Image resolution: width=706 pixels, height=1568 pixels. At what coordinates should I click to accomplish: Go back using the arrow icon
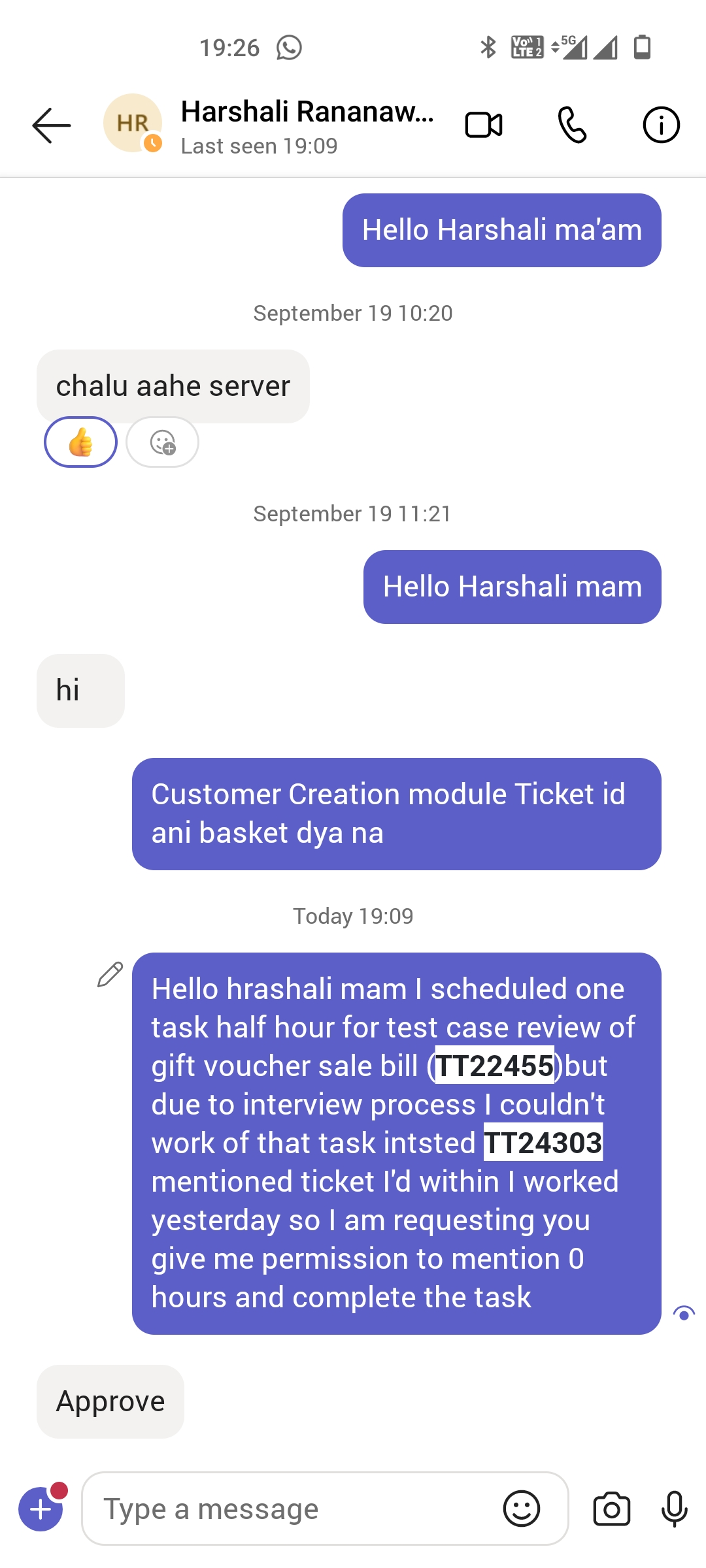(x=52, y=125)
